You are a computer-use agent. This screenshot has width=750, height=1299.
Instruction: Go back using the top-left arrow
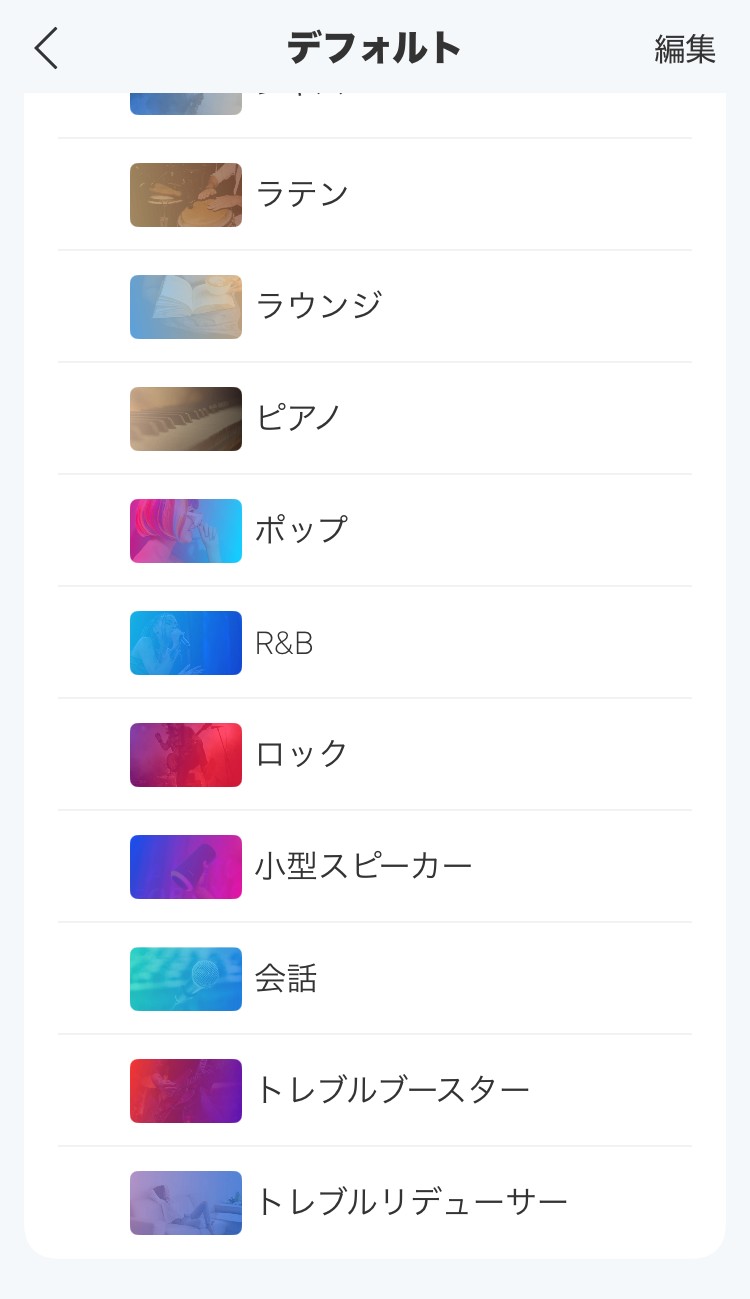46,48
